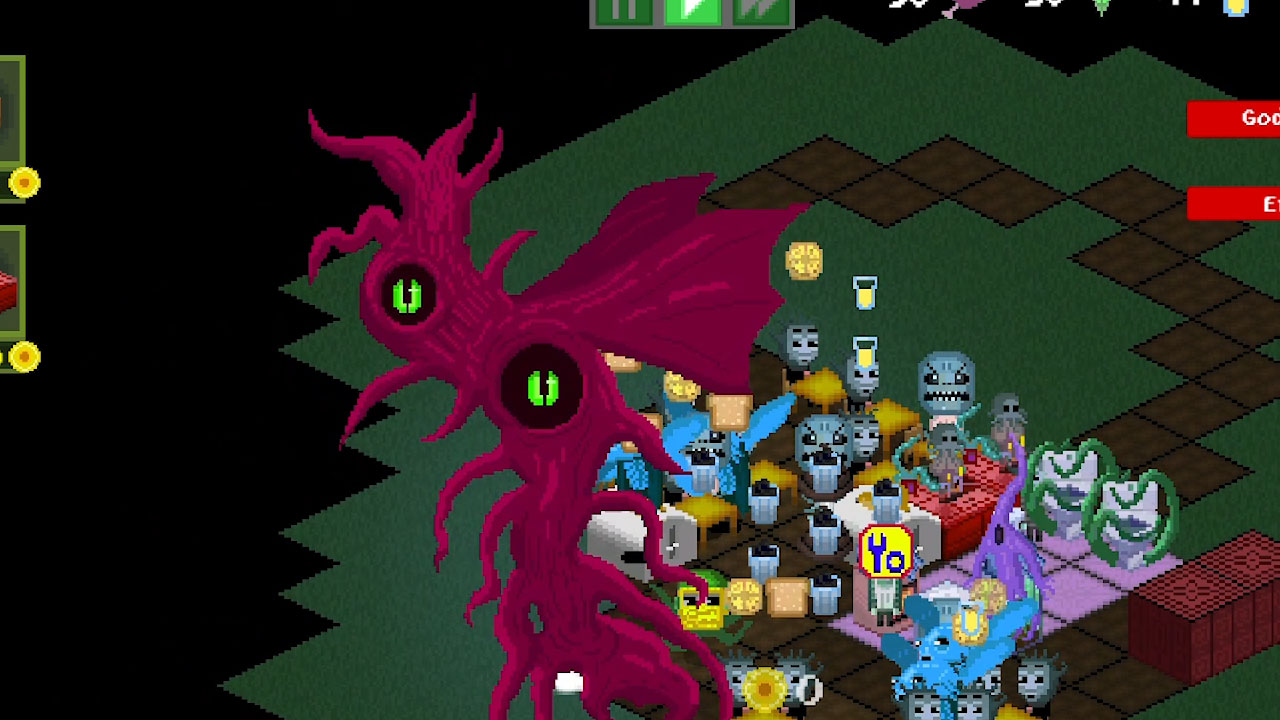Tap the yellow wrench repair icon
The width and height of the screenshot is (1280, 720).
tap(886, 552)
